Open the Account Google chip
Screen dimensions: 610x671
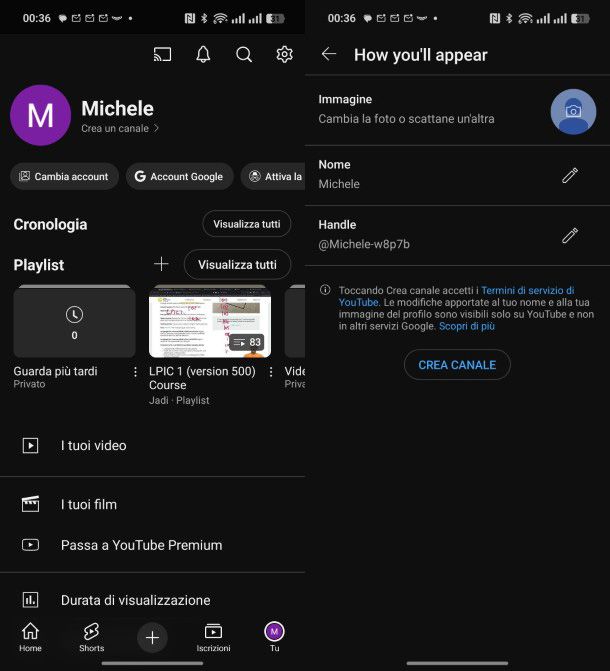click(179, 176)
